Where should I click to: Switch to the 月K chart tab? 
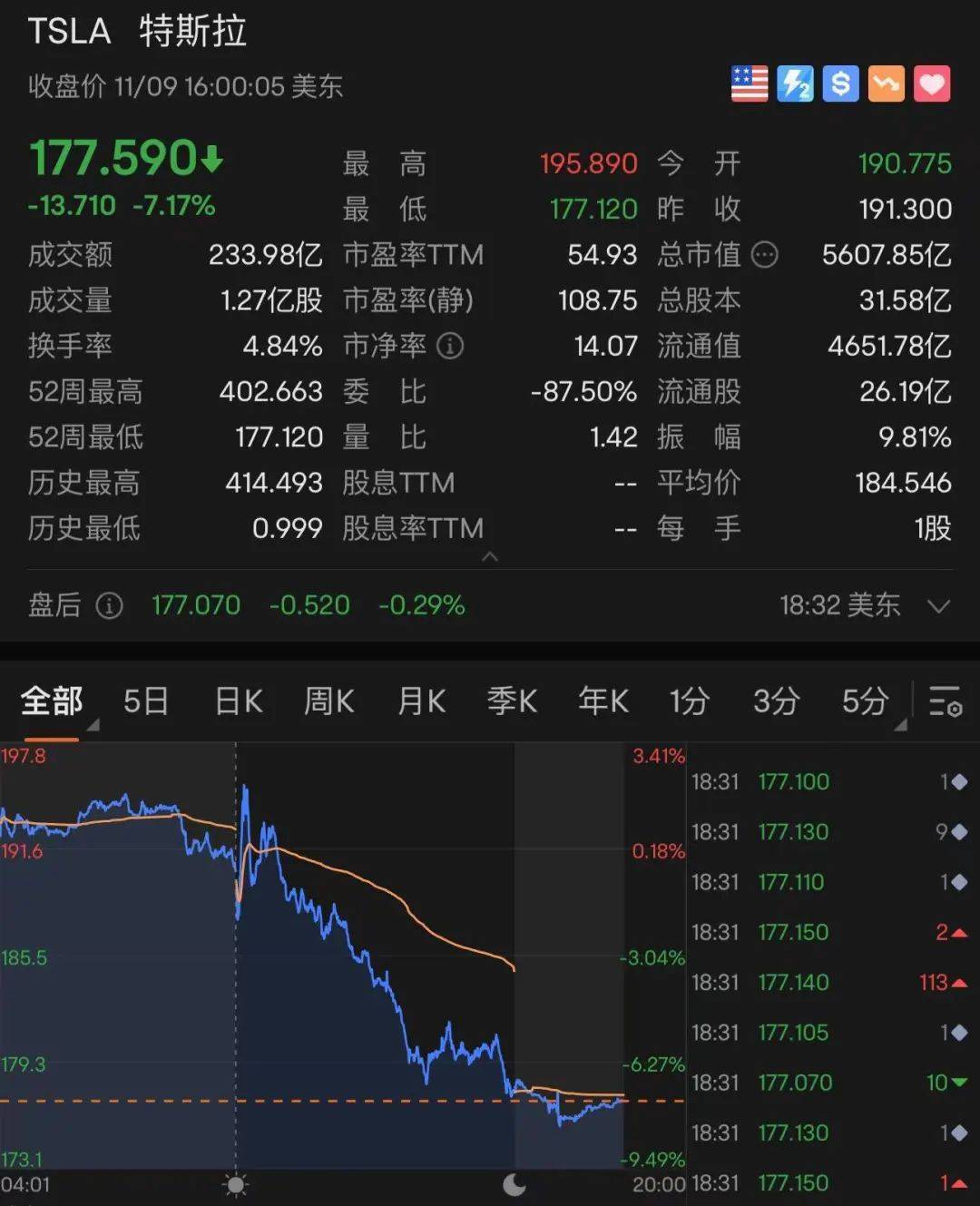420,701
